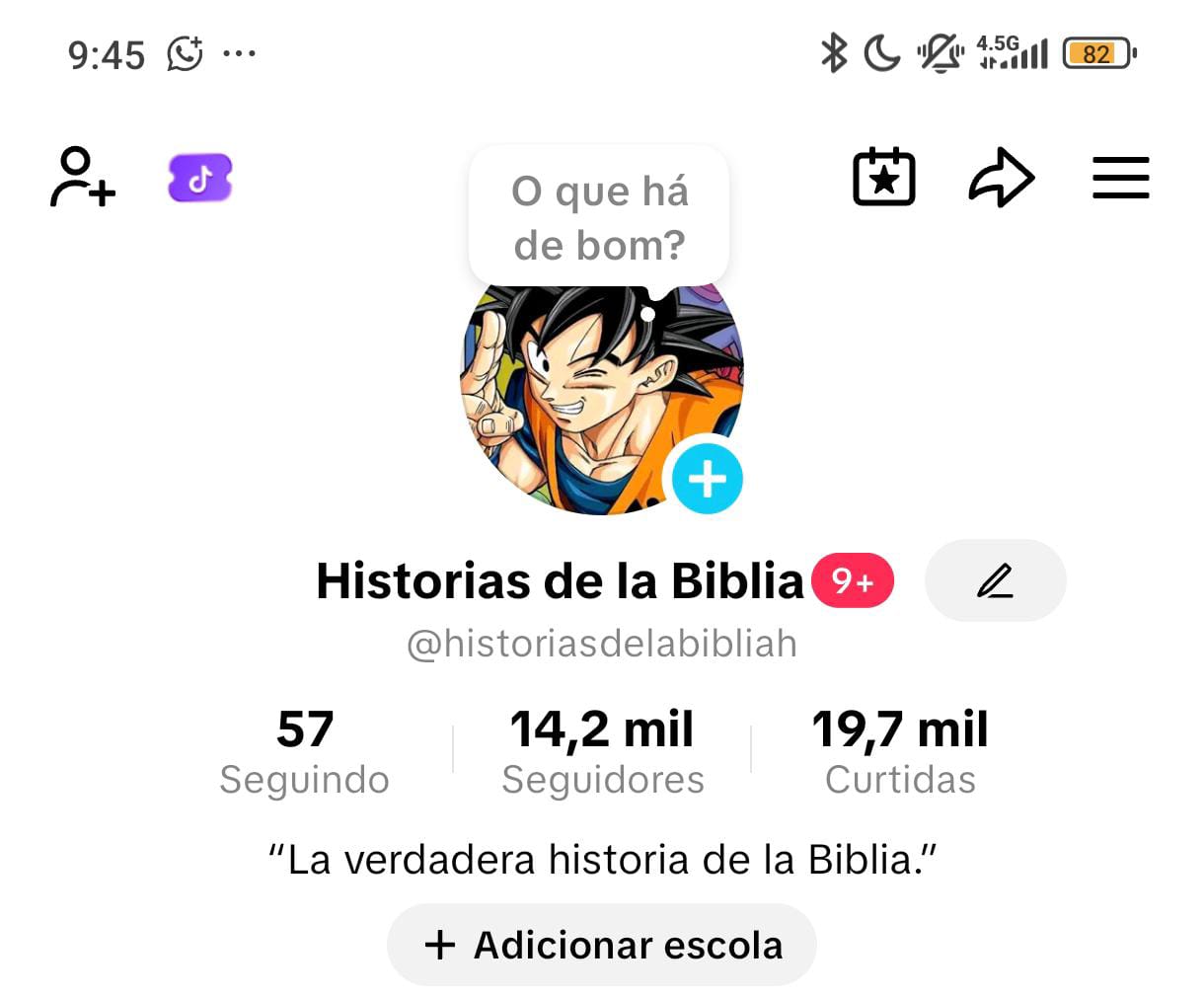Open the 9+ notification badge by name
The height and width of the screenshot is (996, 1204).
point(853,580)
